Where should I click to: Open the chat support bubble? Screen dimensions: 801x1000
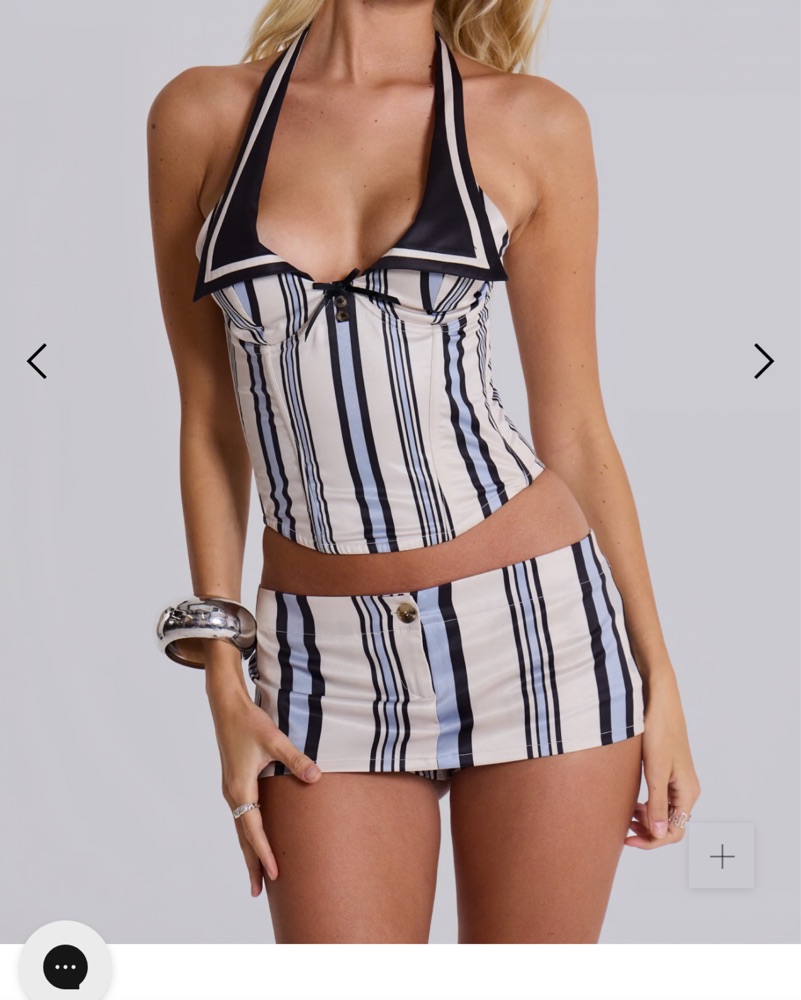coord(66,966)
